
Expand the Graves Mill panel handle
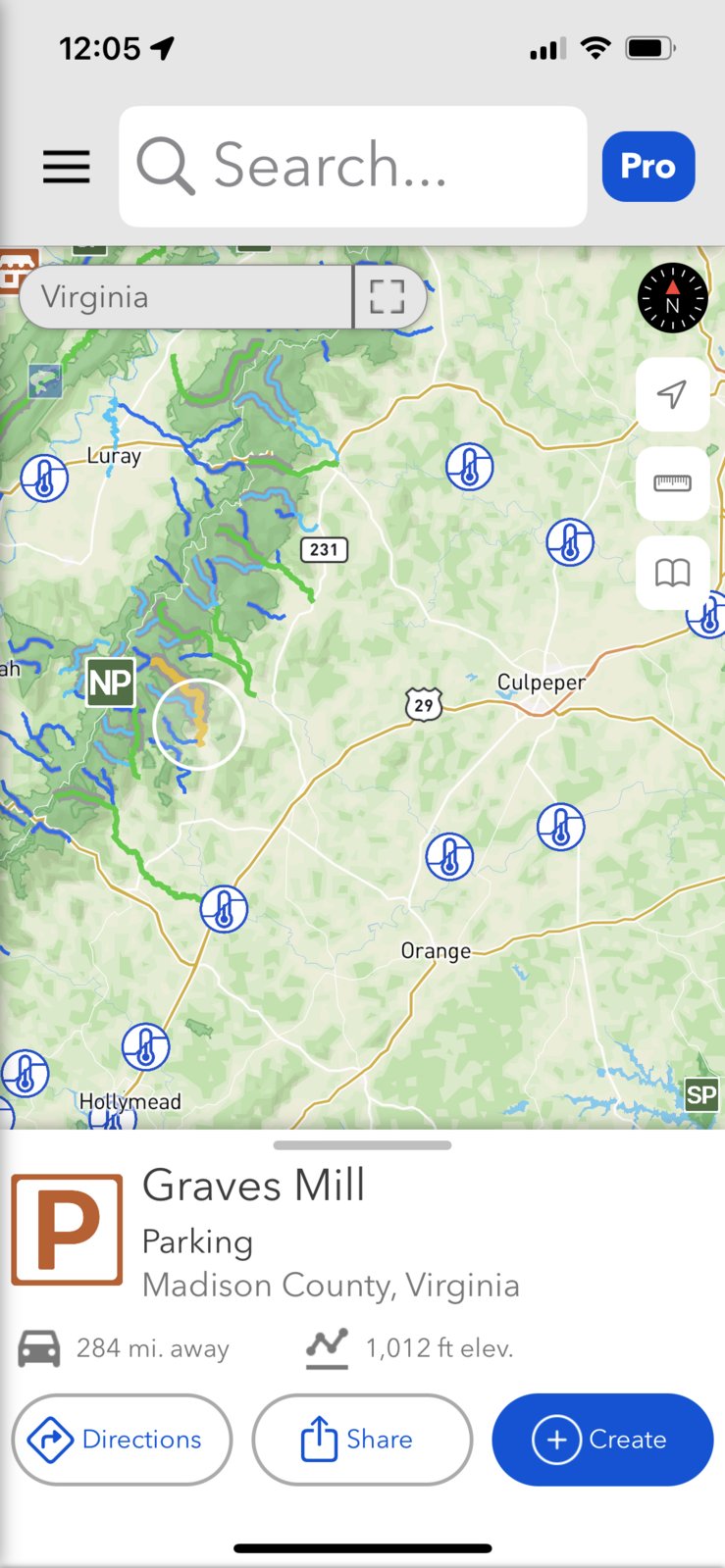coord(362,1145)
